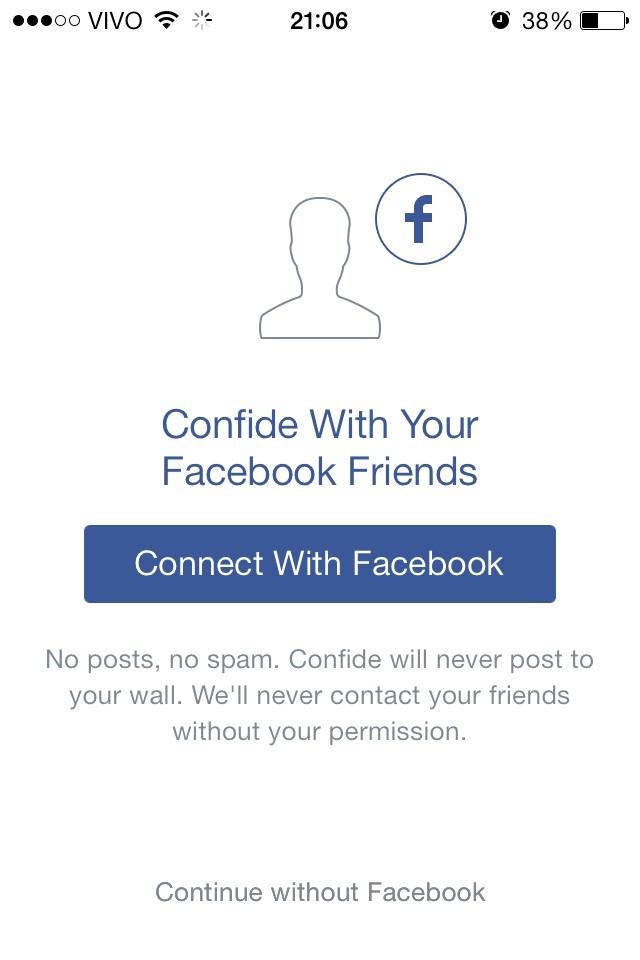Choose Continue without Facebook

click(x=320, y=892)
